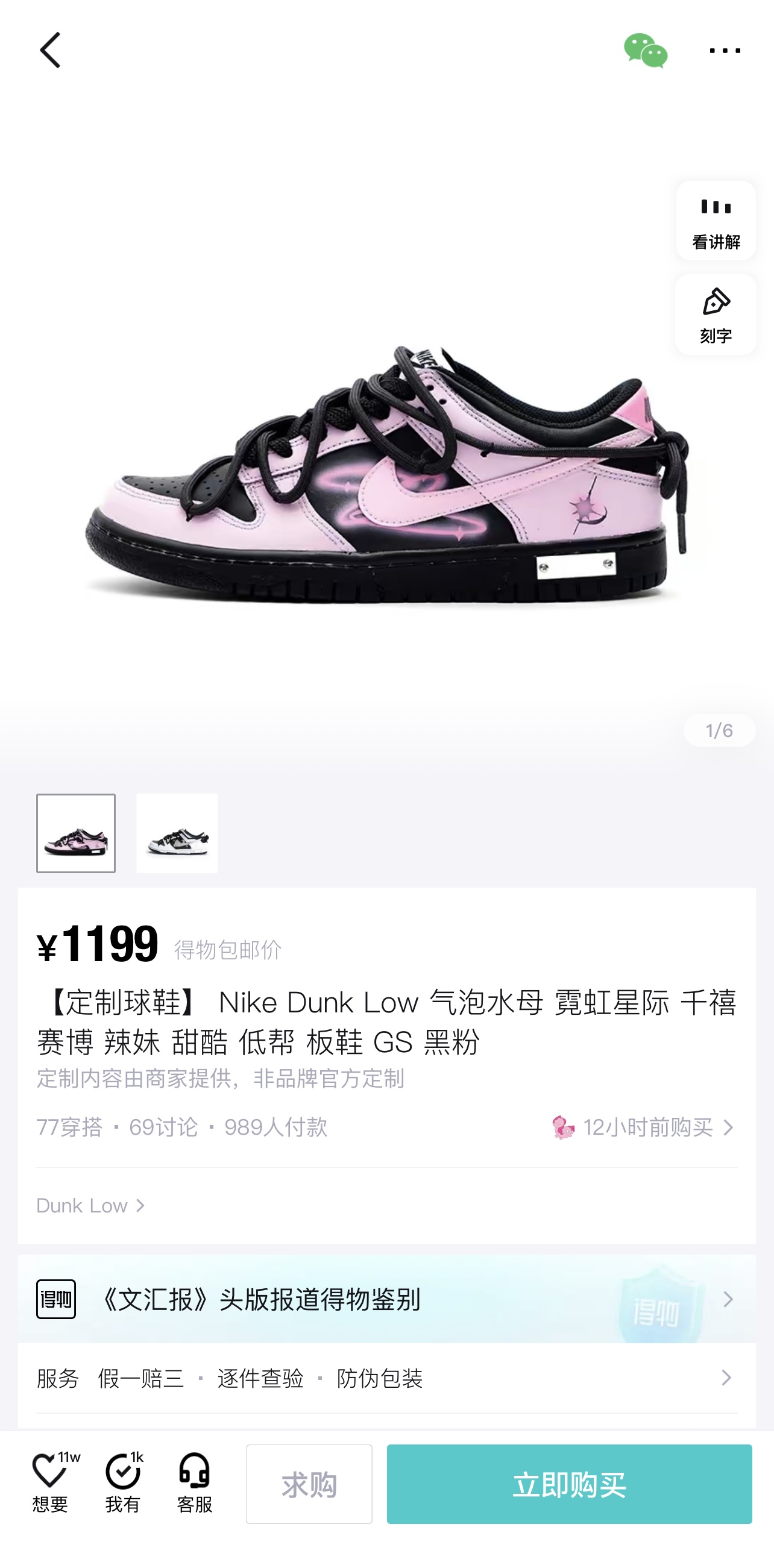Share via the WeChat icon
The width and height of the screenshot is (774, 1568).
coord(646,51)
